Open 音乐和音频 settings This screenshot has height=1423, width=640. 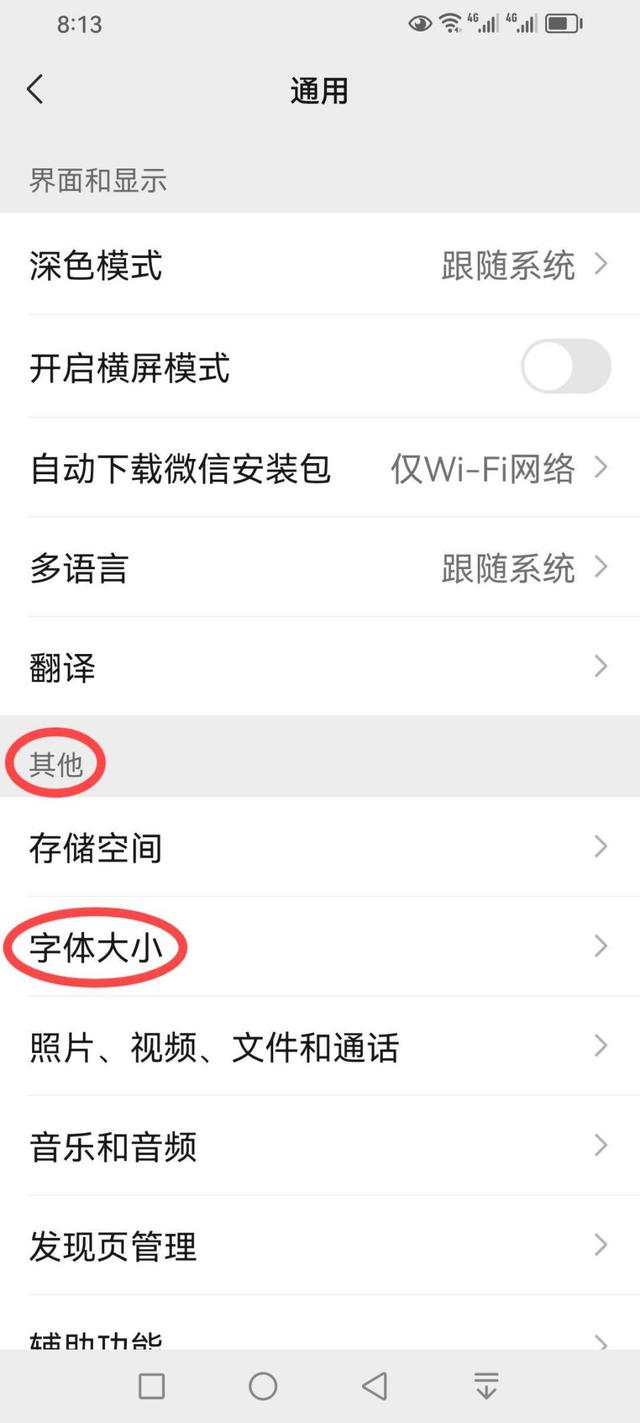(x=320, y=1146)
